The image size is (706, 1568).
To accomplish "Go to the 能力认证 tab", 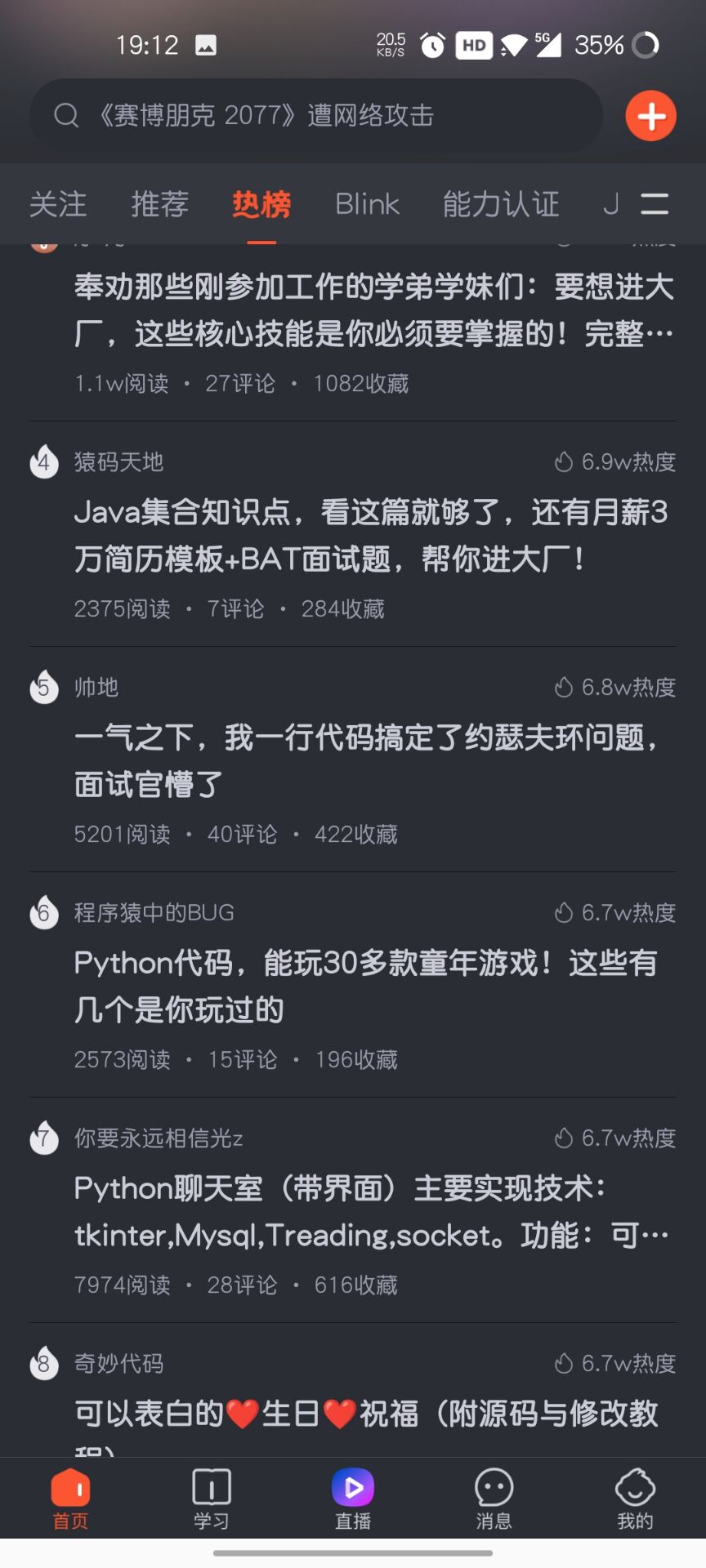I will pyautogui.click(x=500, y=204).
